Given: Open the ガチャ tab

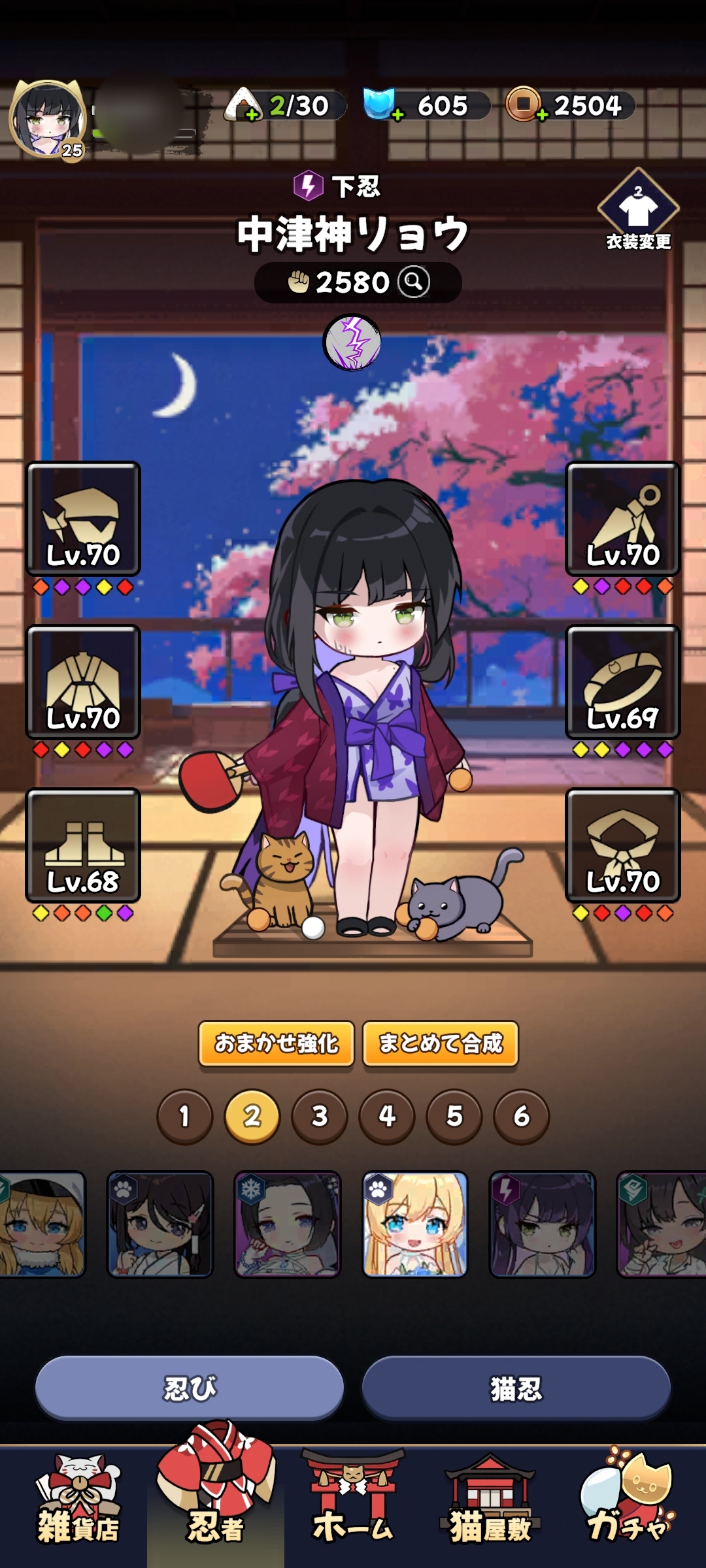Looking at the screenshot, I should [628, 1503].
